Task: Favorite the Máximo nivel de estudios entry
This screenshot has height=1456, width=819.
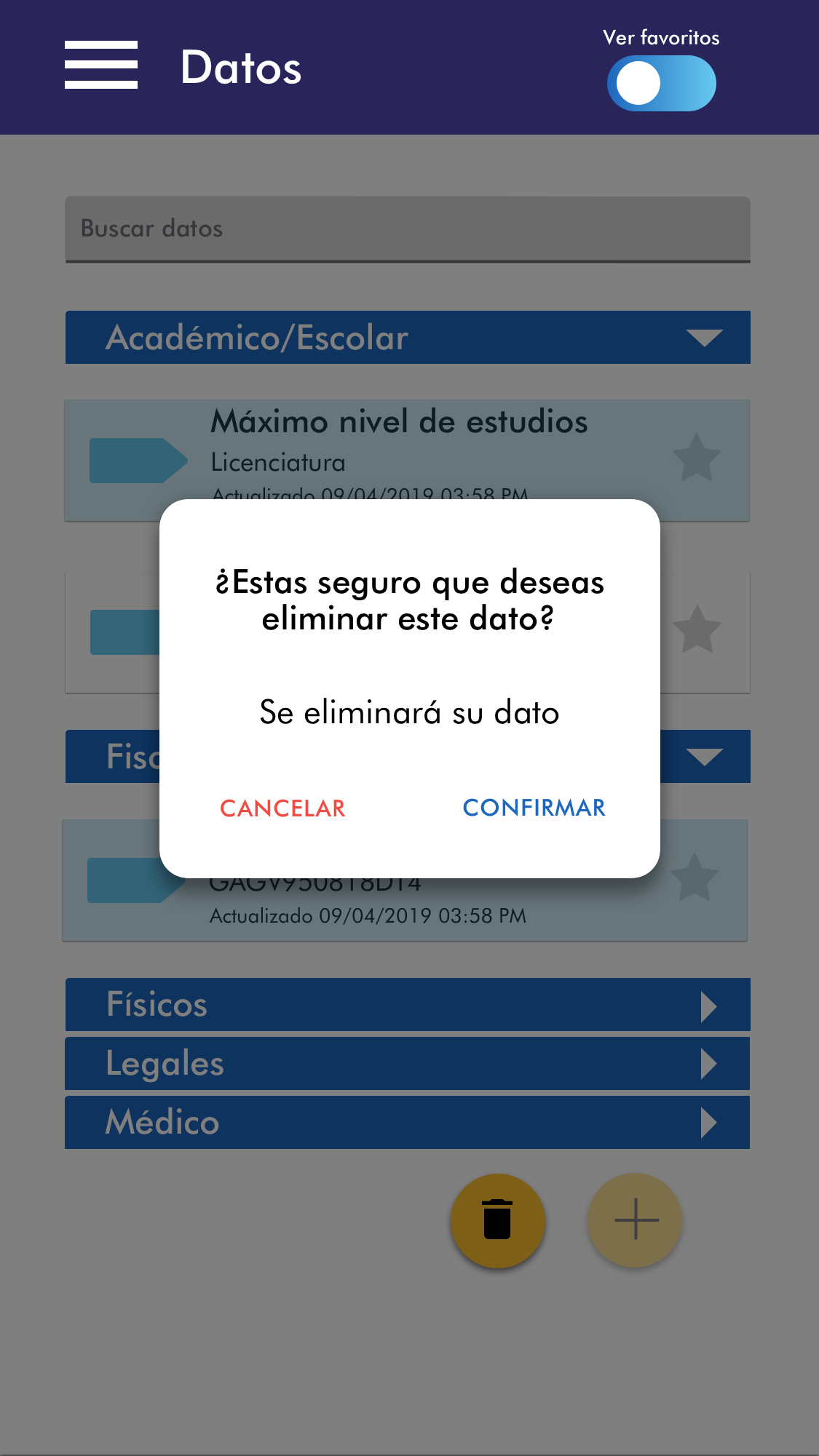Action: pos(696,458)
